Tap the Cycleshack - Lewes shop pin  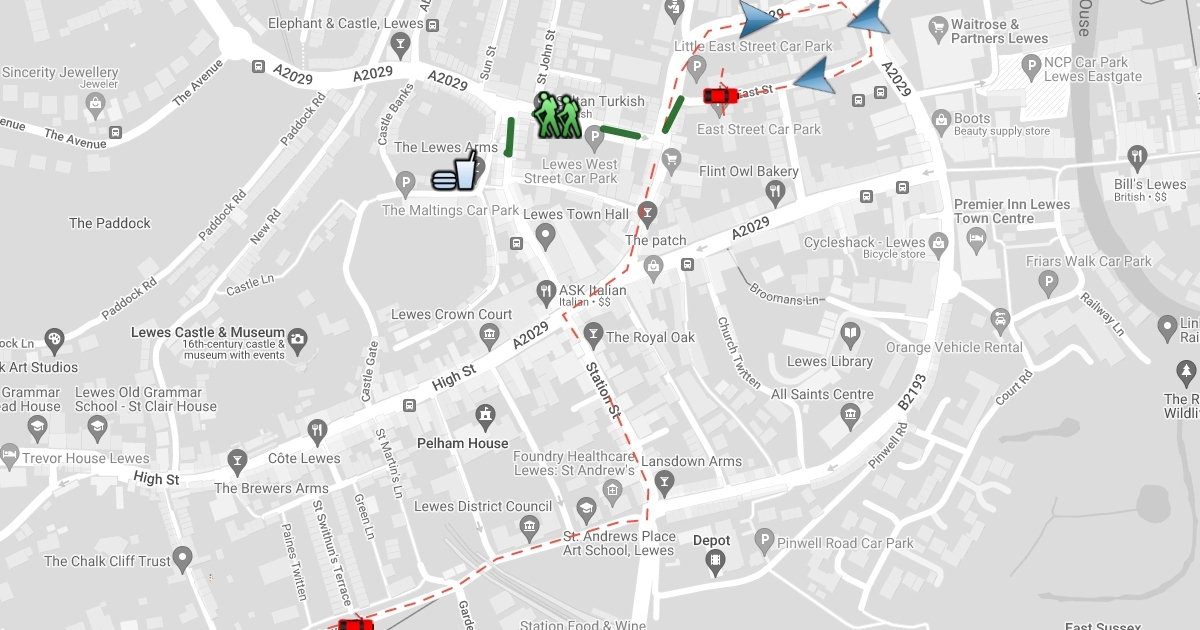pos(938,243)
